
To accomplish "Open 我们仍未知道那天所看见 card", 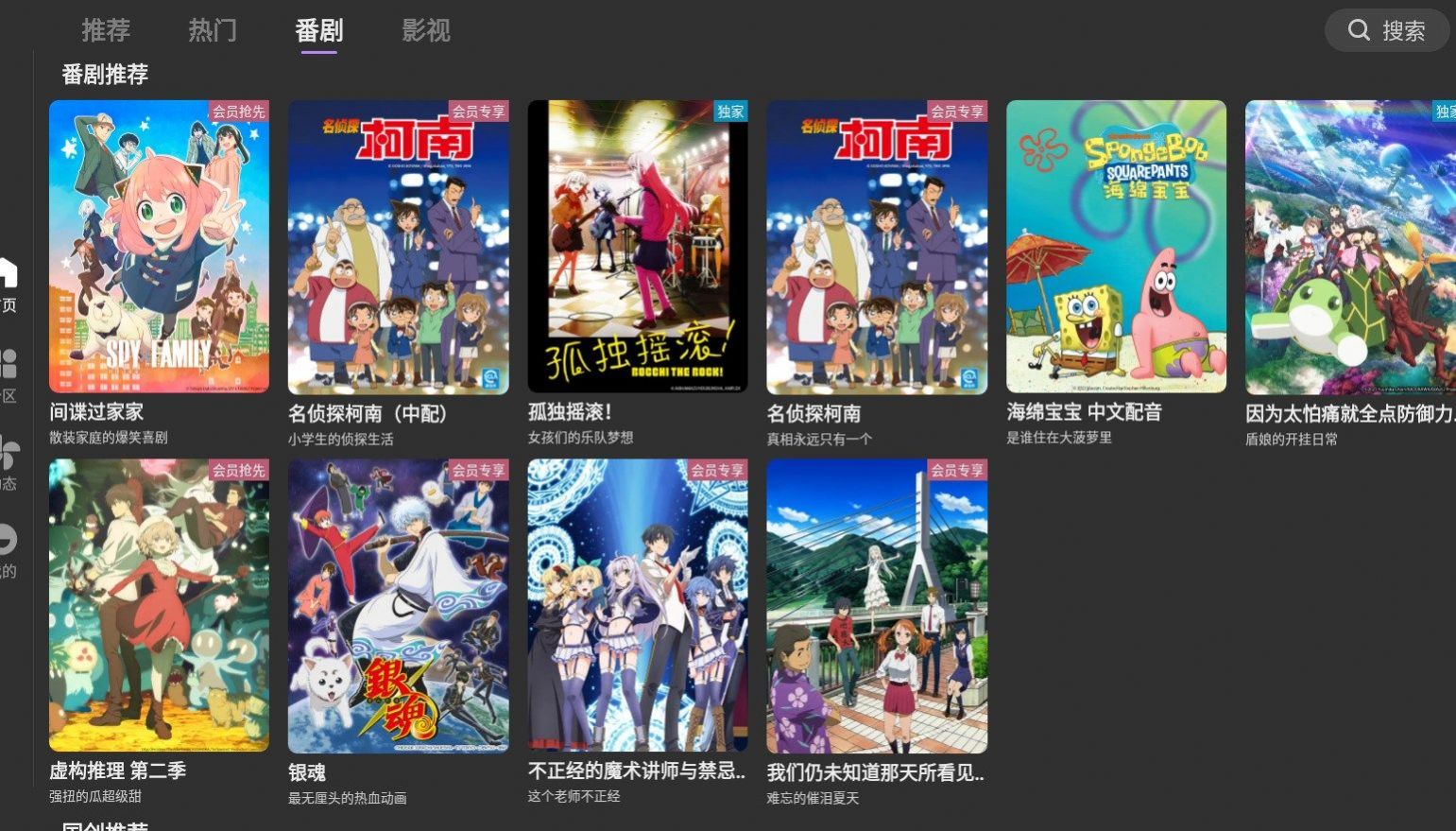I will [877, 606].
